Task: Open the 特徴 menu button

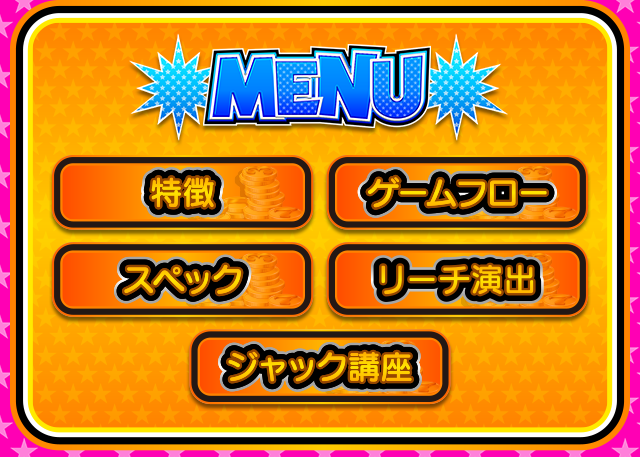Action: point(181,192)
